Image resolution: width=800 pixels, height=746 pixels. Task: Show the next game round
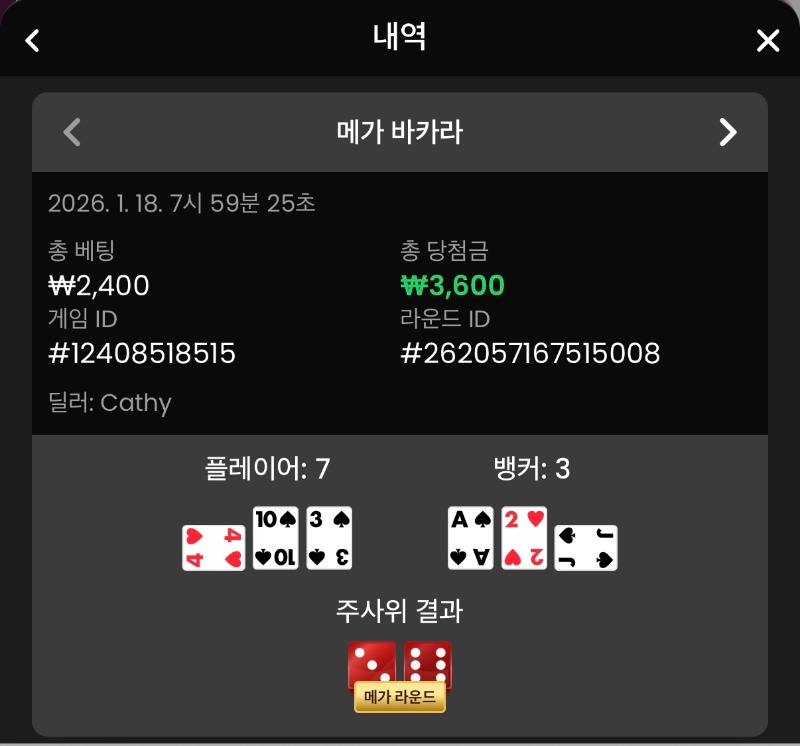tap(728, 132)
